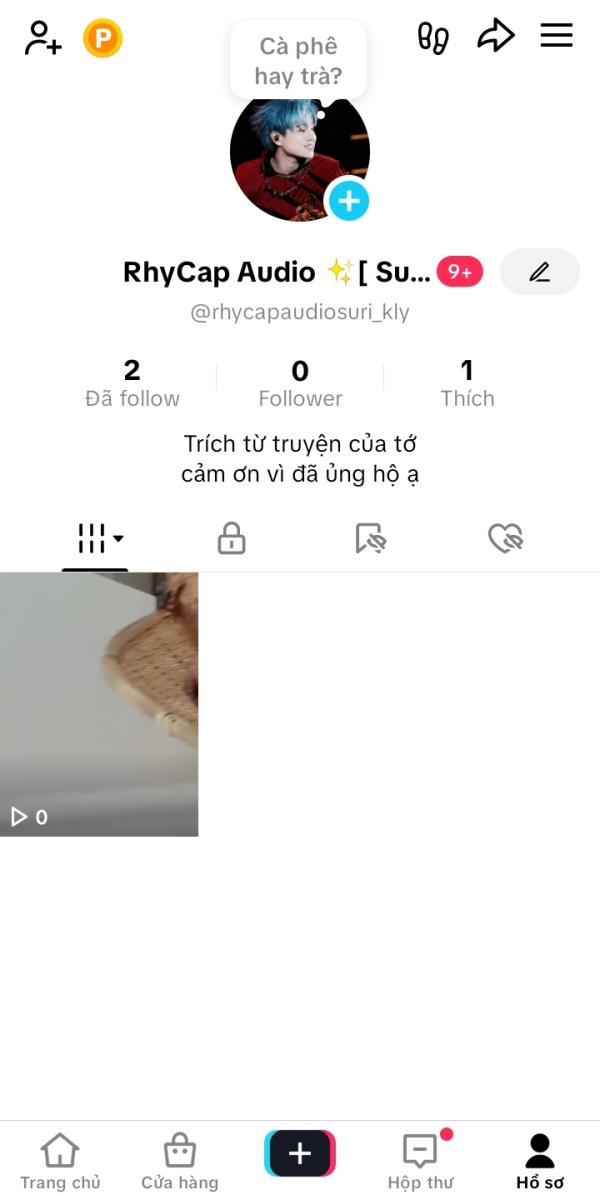The image size is (600, 1195).
Task: Switch to the saved bookmarks tab
Action: coord(370,539)
